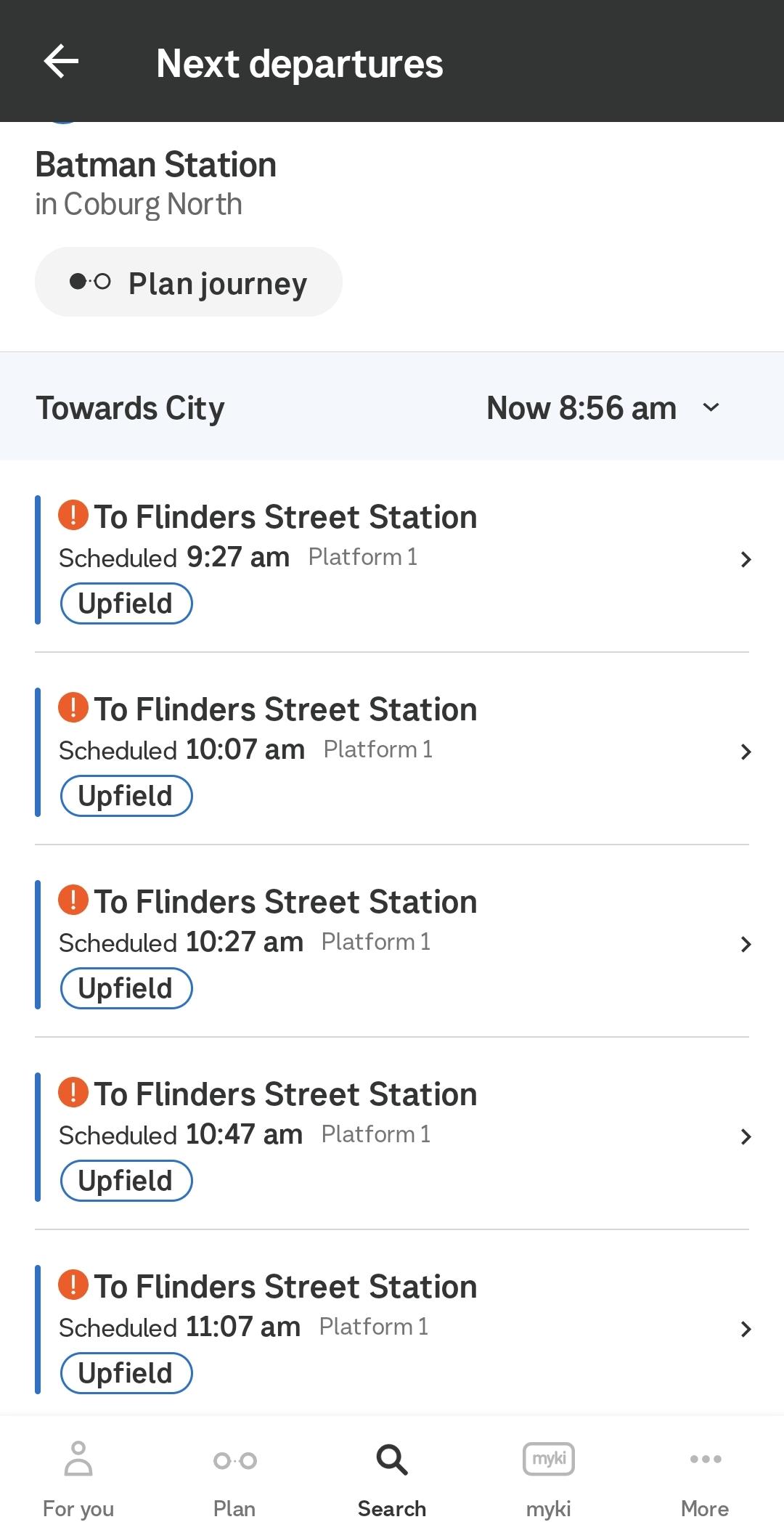Tap the Plan journey button
The height and width of the screenshot is (1538, 784).
coord(189,282)
